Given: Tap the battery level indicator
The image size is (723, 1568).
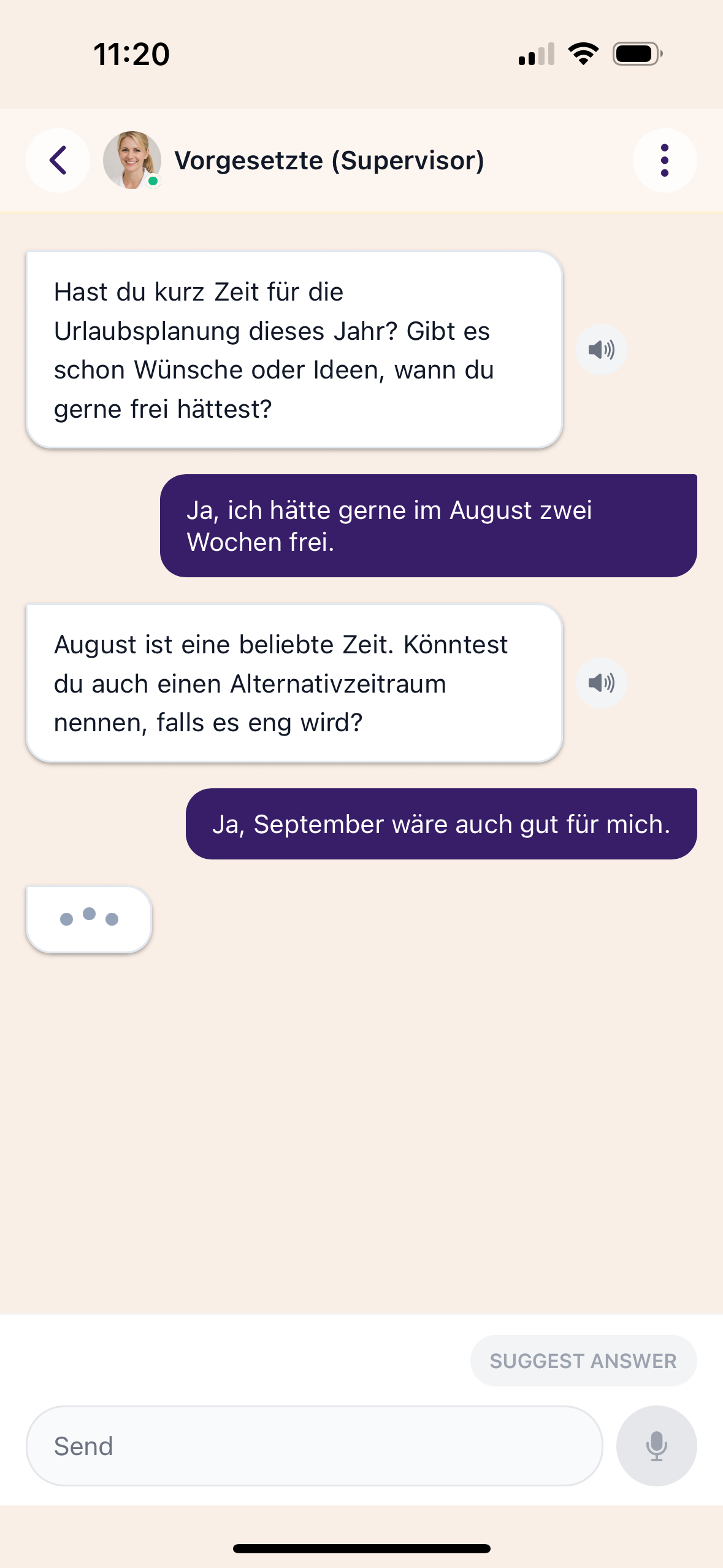Looking at the screenshot, I should [635, 55].
